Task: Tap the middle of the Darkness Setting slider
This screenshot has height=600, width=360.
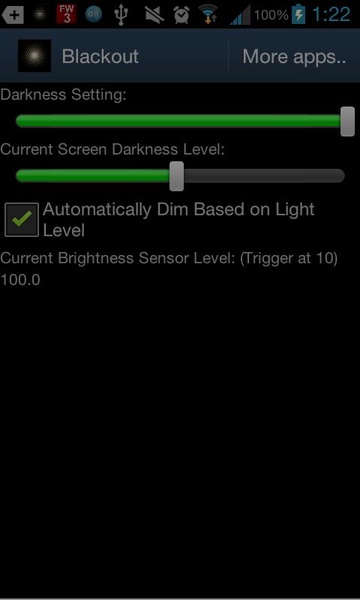Action: click(x=180, y=121)
